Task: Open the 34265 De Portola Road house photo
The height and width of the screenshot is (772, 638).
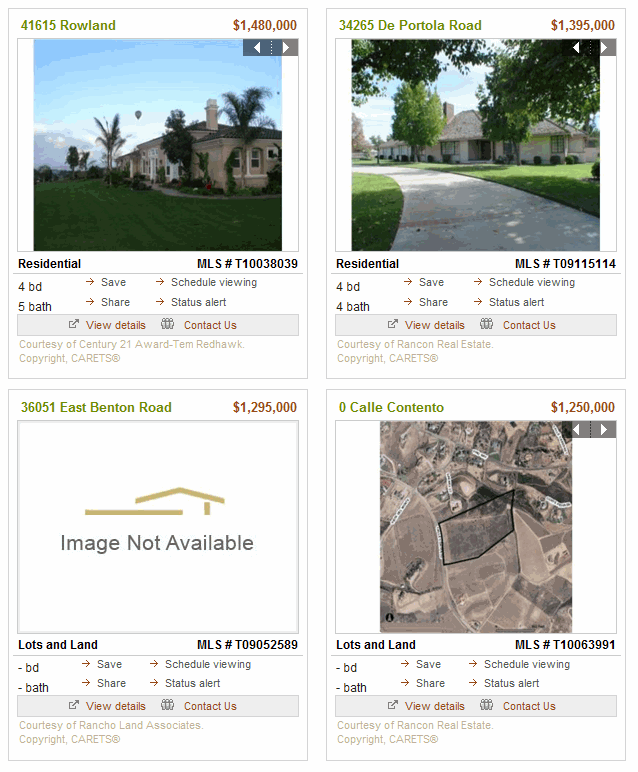Action: (476, 145)
